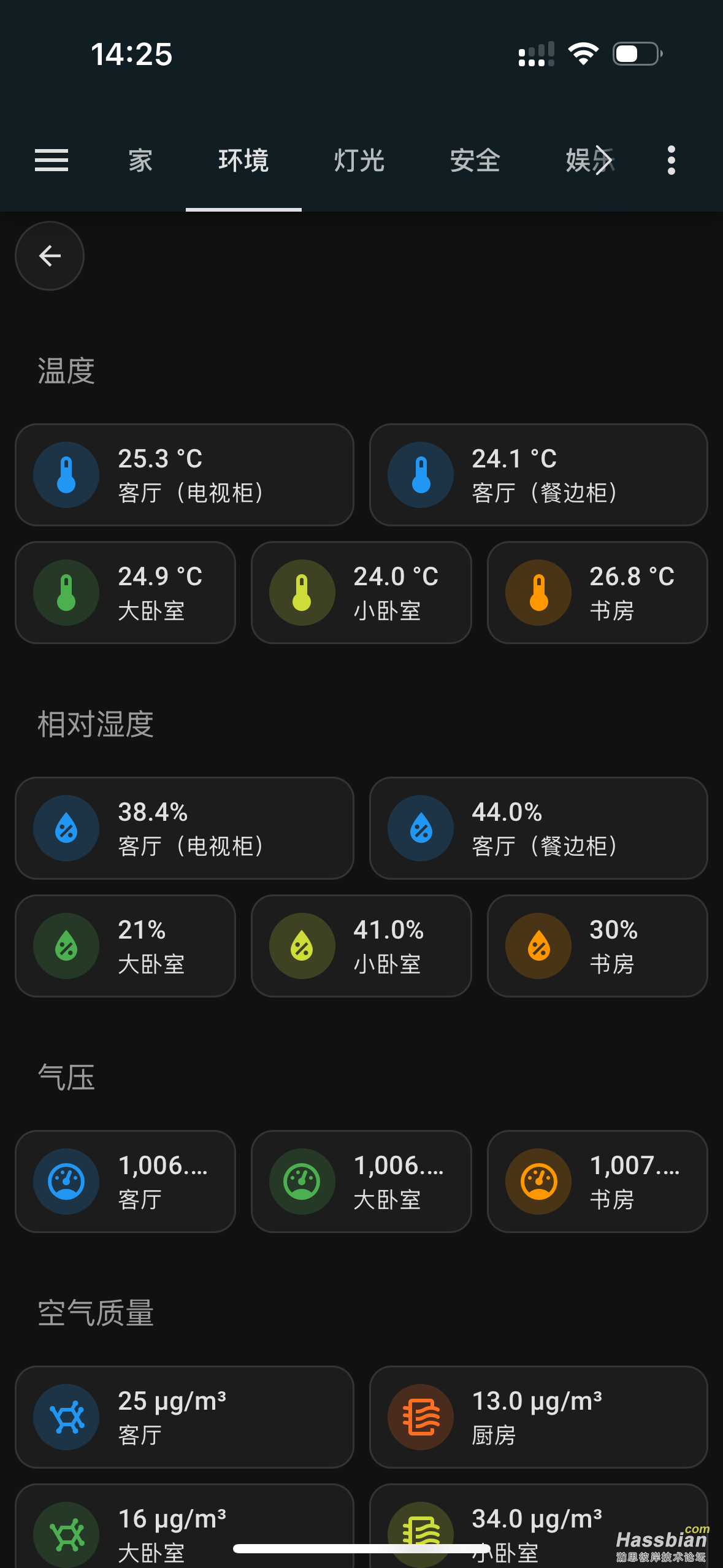Open 44.0% 客厅（餐边柜）humidity card
Screen dimensions: 723x1568
[538, 828]
